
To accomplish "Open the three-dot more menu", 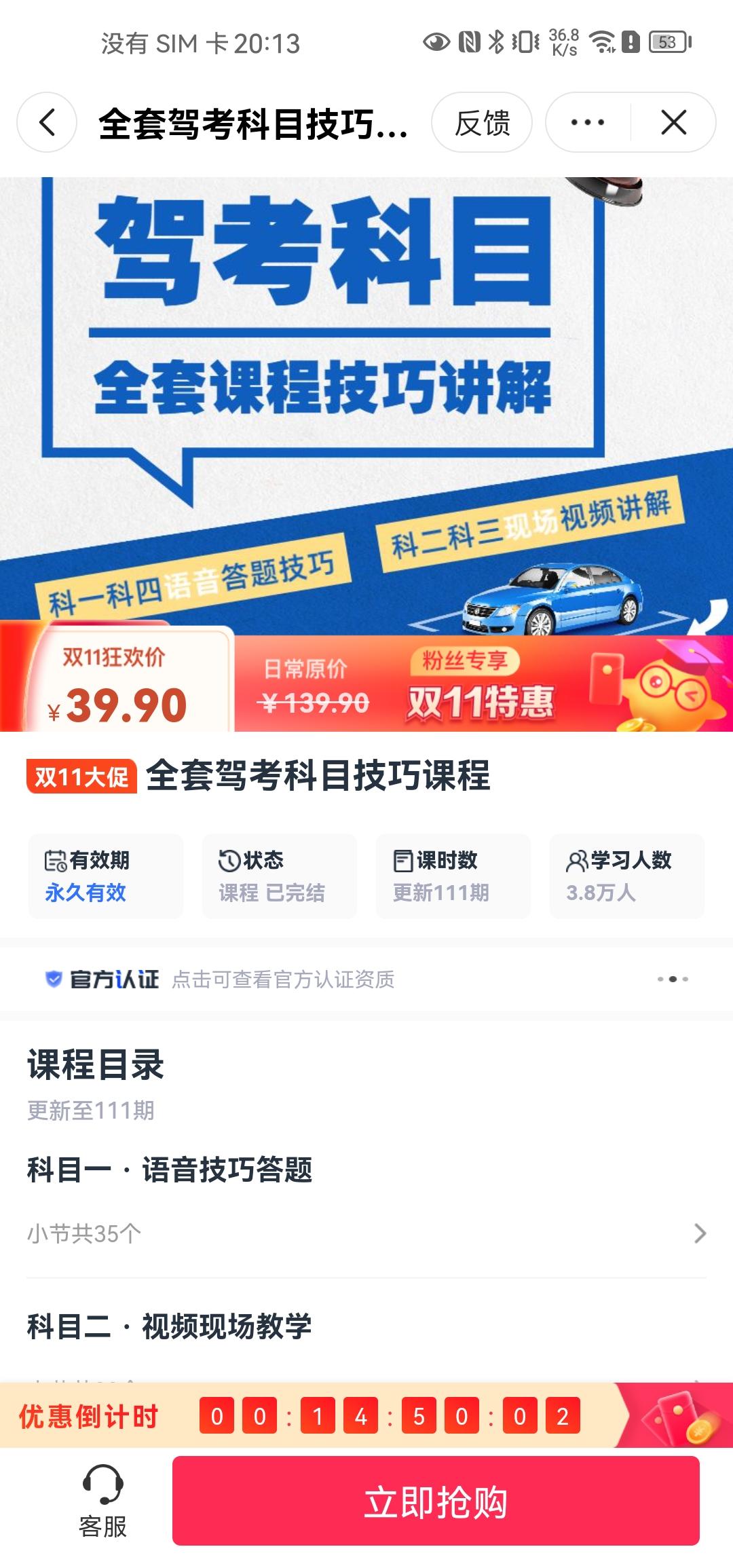I will 588,123.
